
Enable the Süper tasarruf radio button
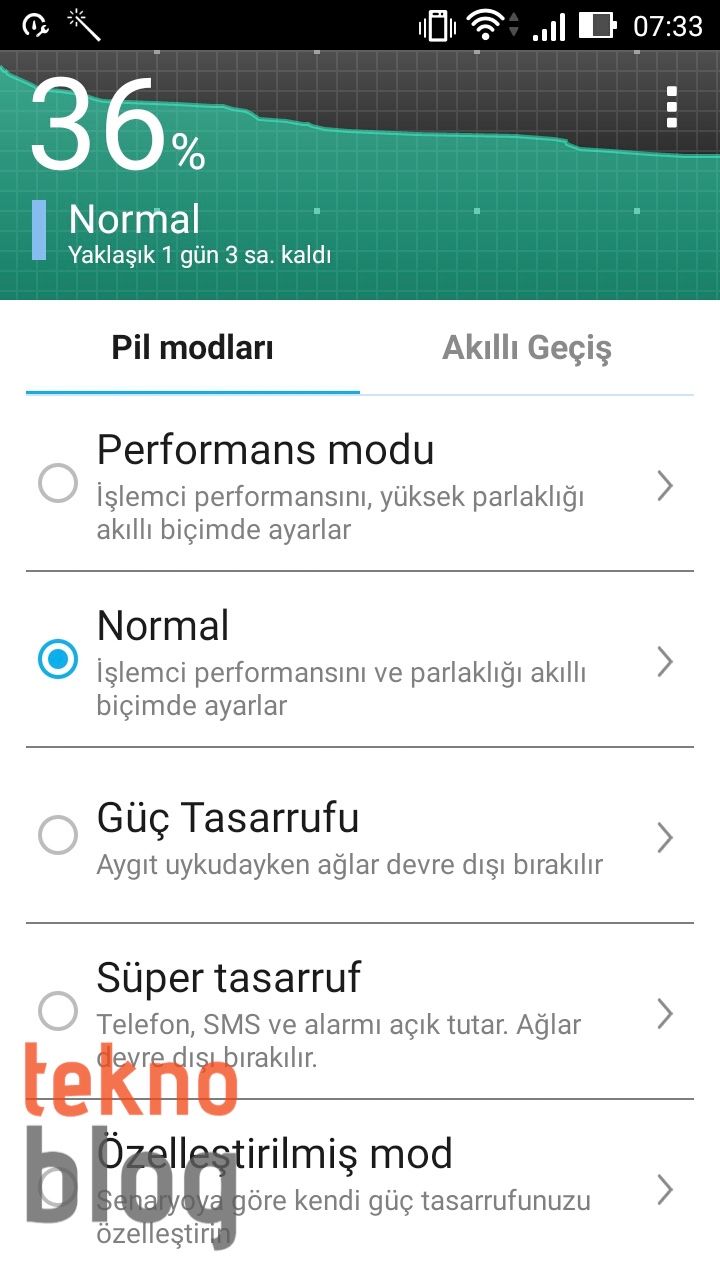58,1011
